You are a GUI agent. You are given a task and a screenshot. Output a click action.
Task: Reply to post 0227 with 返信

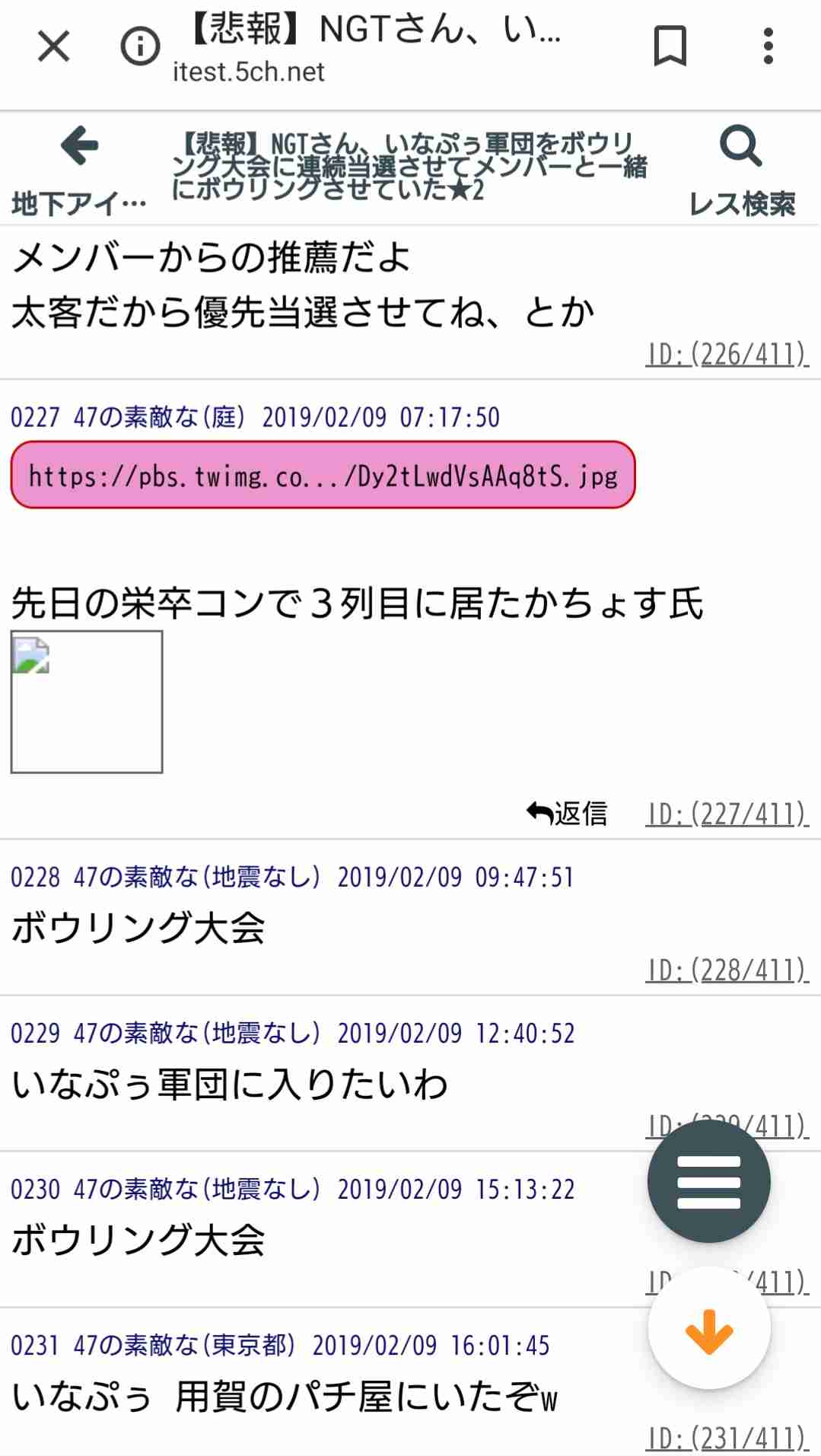click(568, 814)
